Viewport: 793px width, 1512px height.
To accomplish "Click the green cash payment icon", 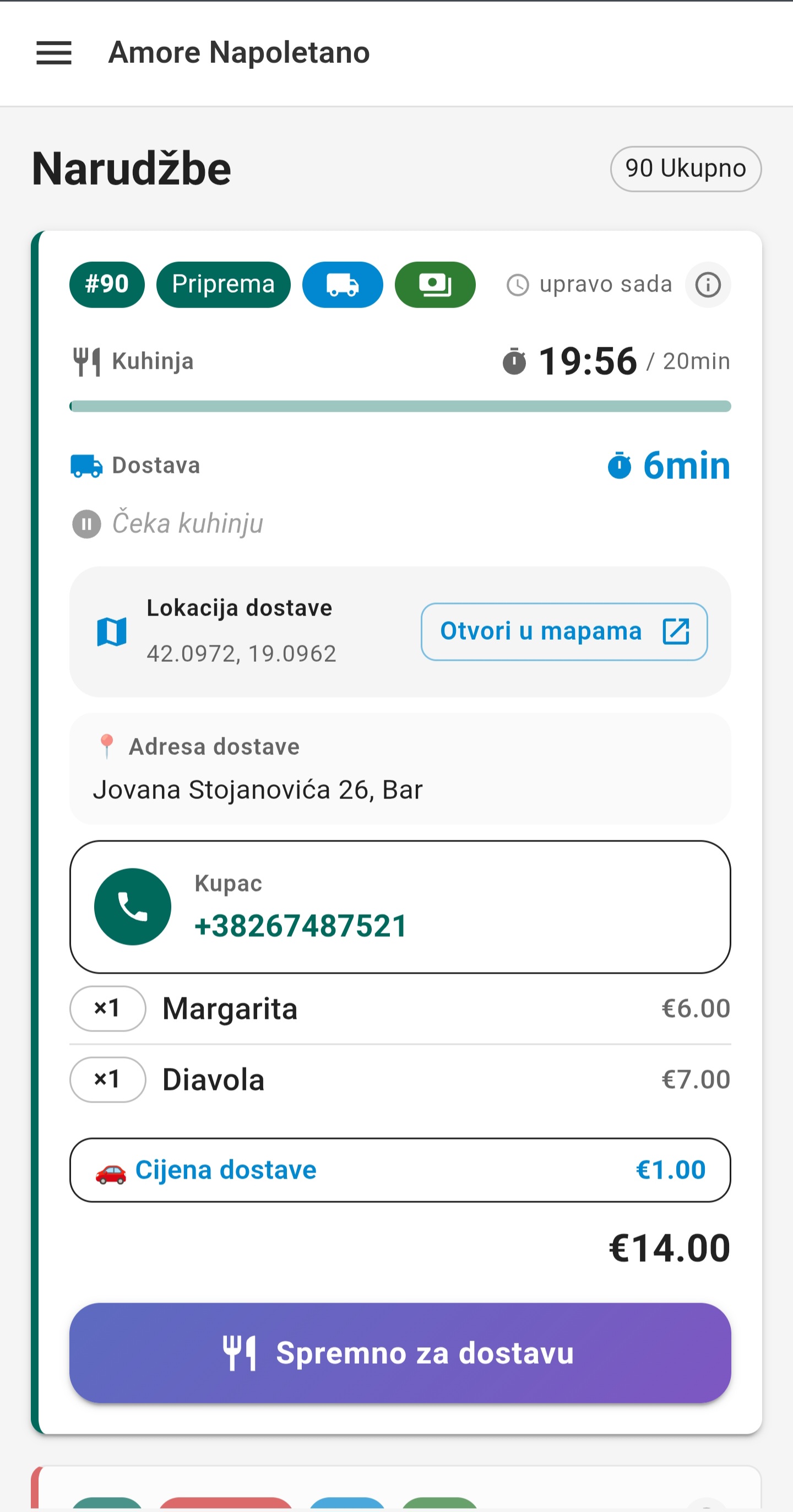I will pyautogui.click(x=434, y=285).
